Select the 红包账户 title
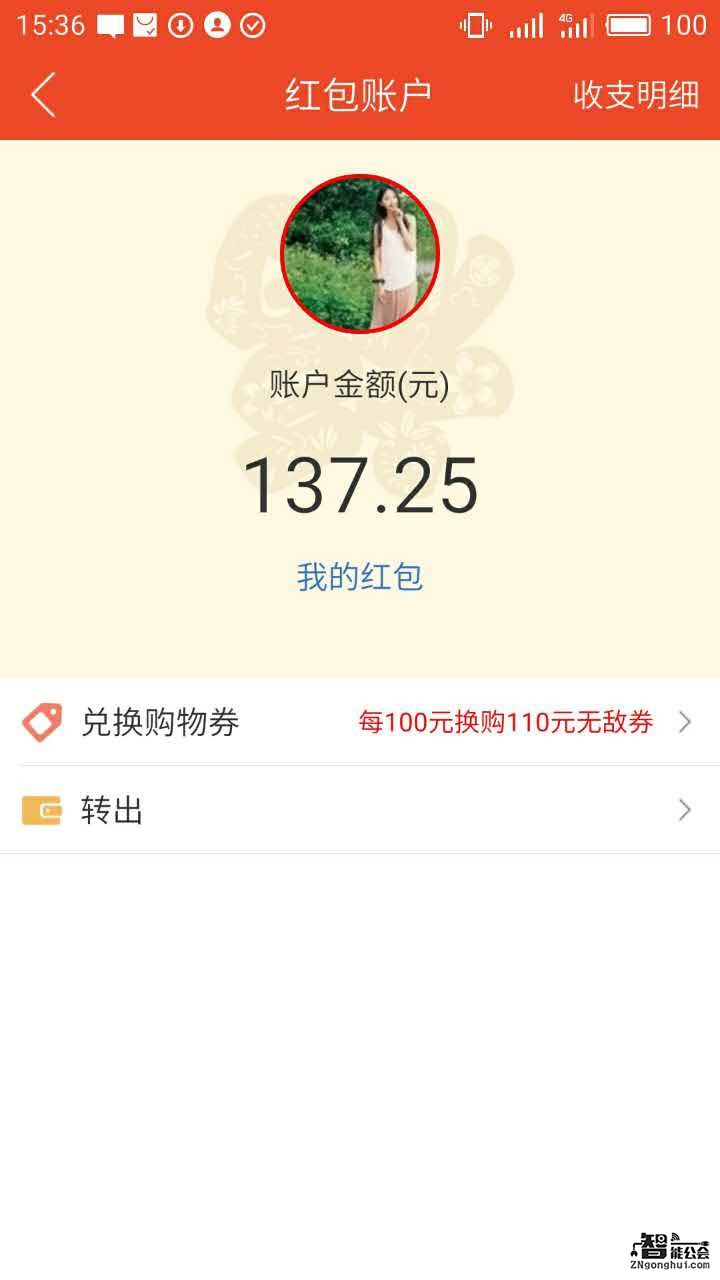This screenshot has width=720, height=1280. click(360, 95)
